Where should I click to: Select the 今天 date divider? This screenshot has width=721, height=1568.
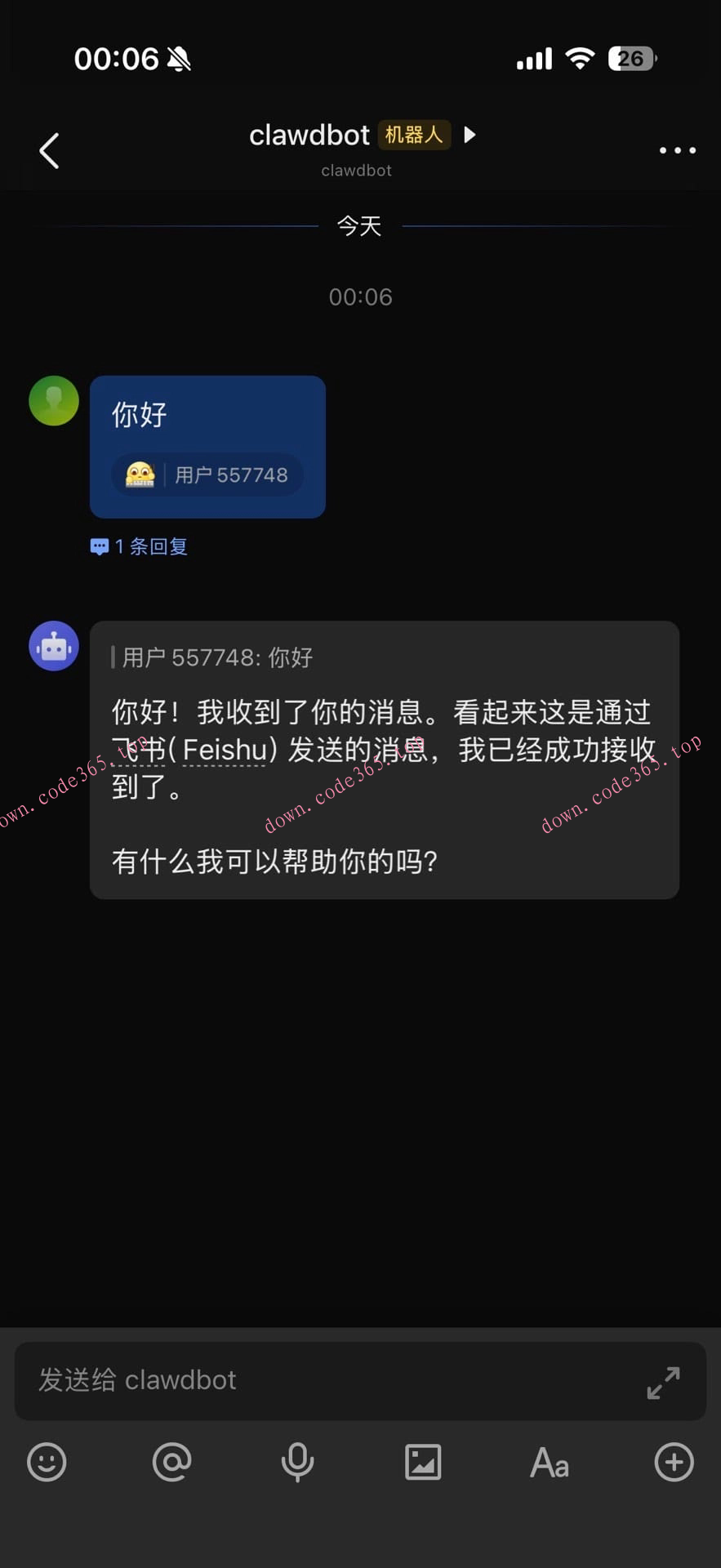coord(359,225)
